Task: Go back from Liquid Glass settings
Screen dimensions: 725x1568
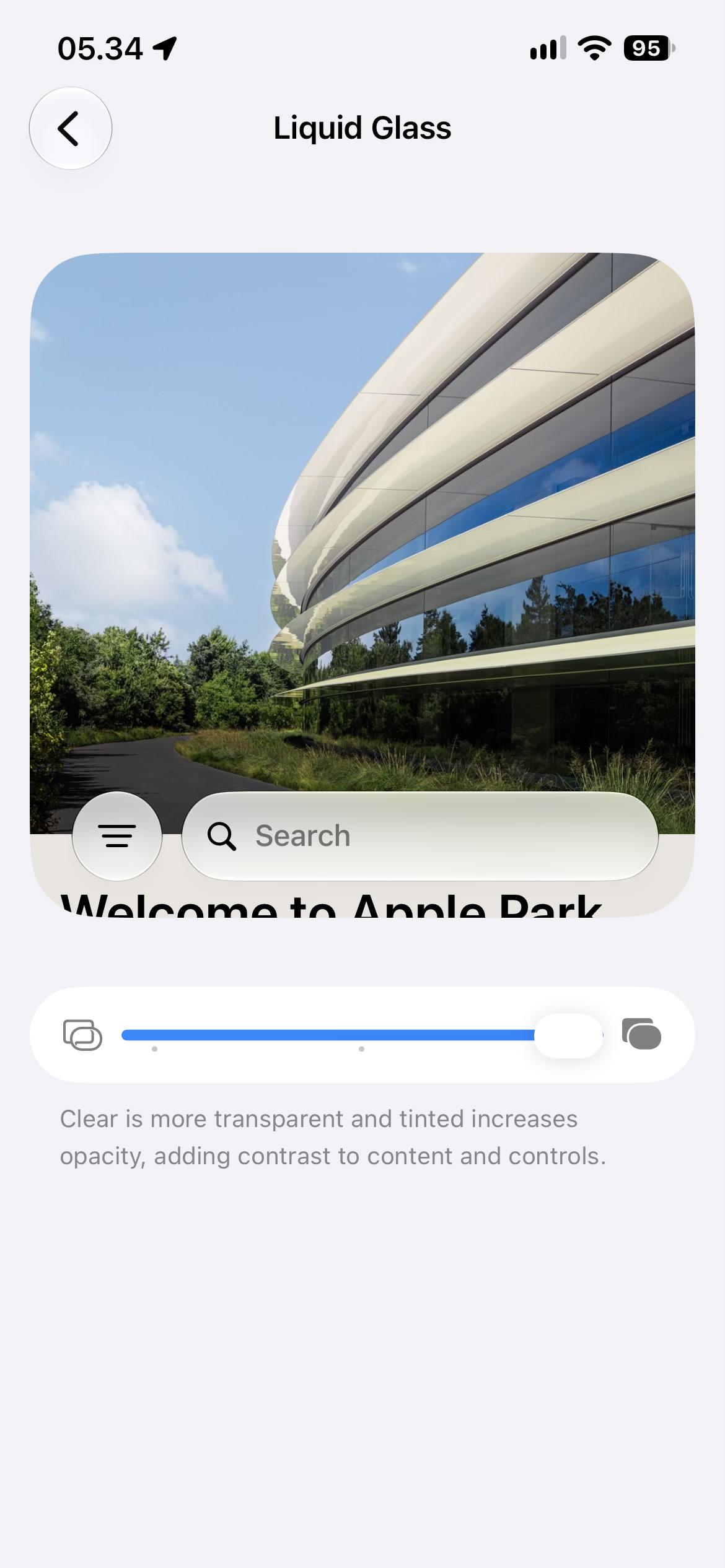Action: tap(71, 128)
